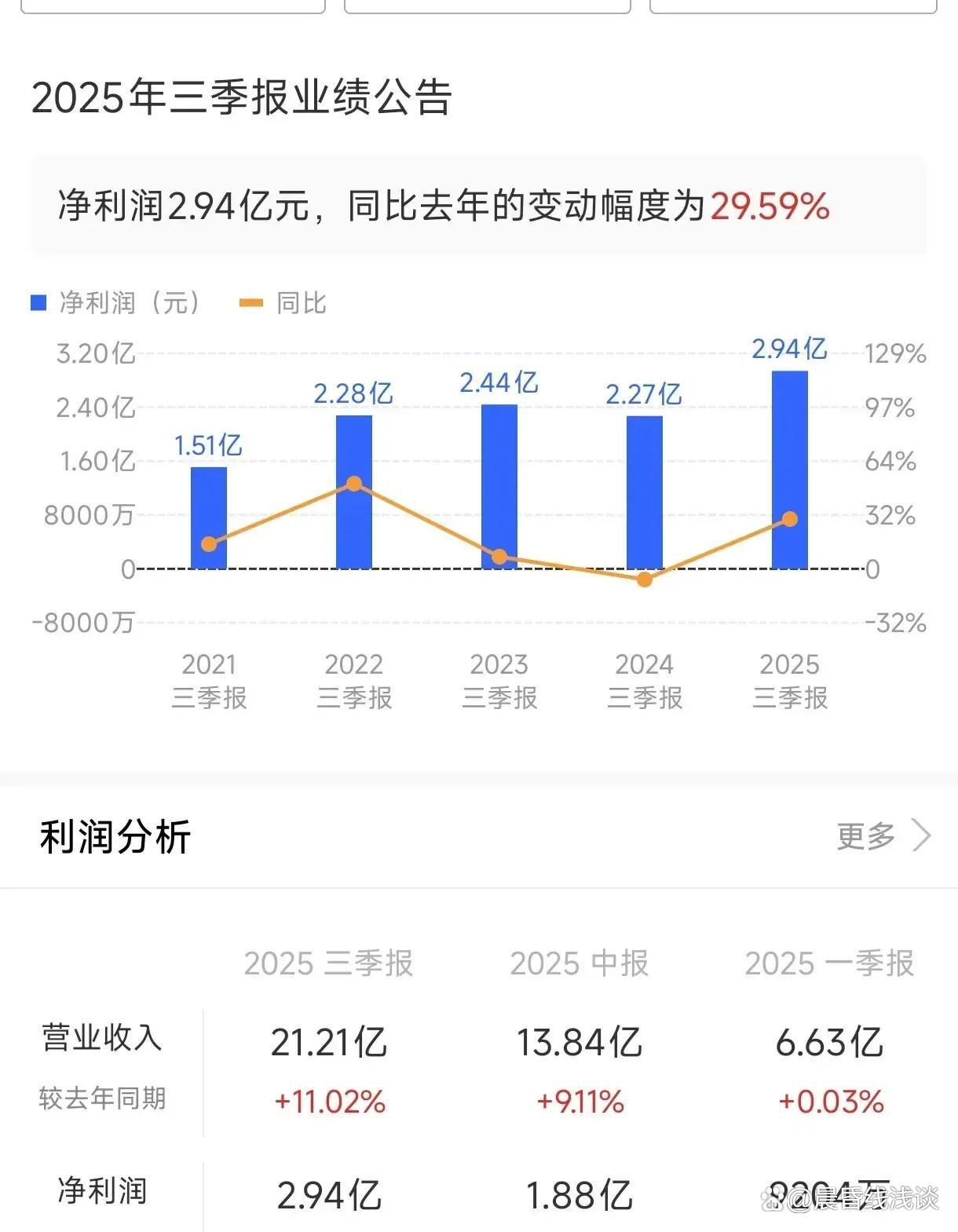958x1232 pixels.
Task: Select the 2025 同比 orange marker
Action: [789, 518]
